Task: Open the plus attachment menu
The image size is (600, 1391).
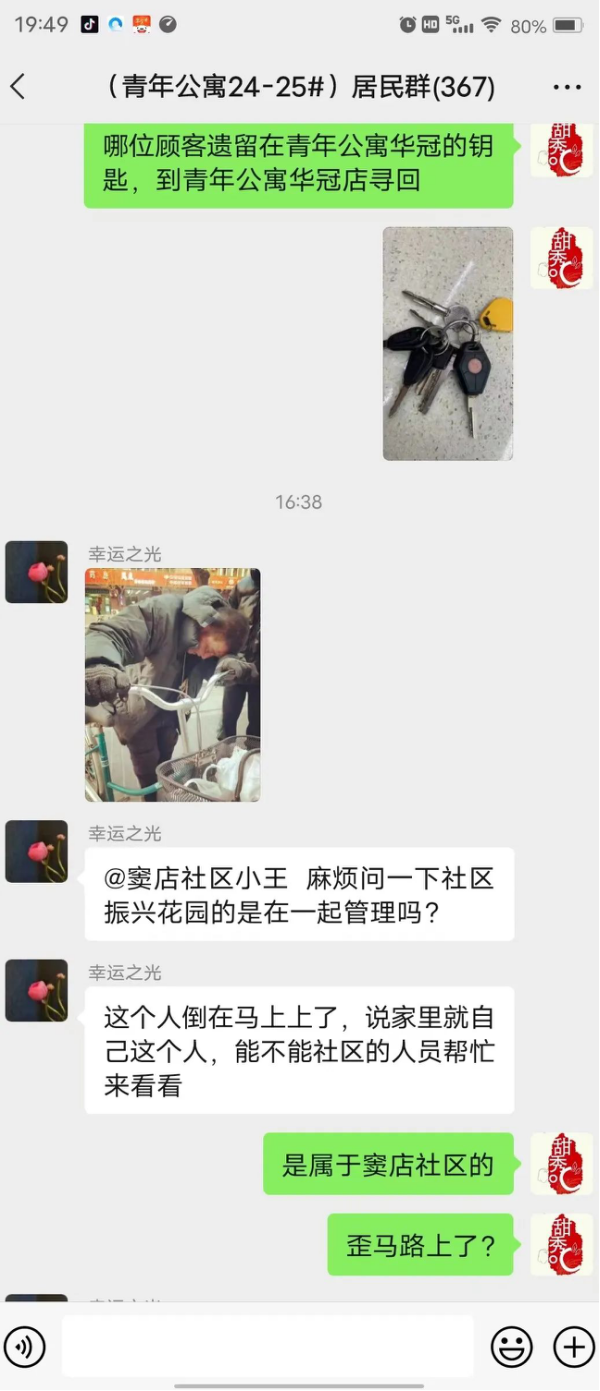Action: tap(573, 1347)
